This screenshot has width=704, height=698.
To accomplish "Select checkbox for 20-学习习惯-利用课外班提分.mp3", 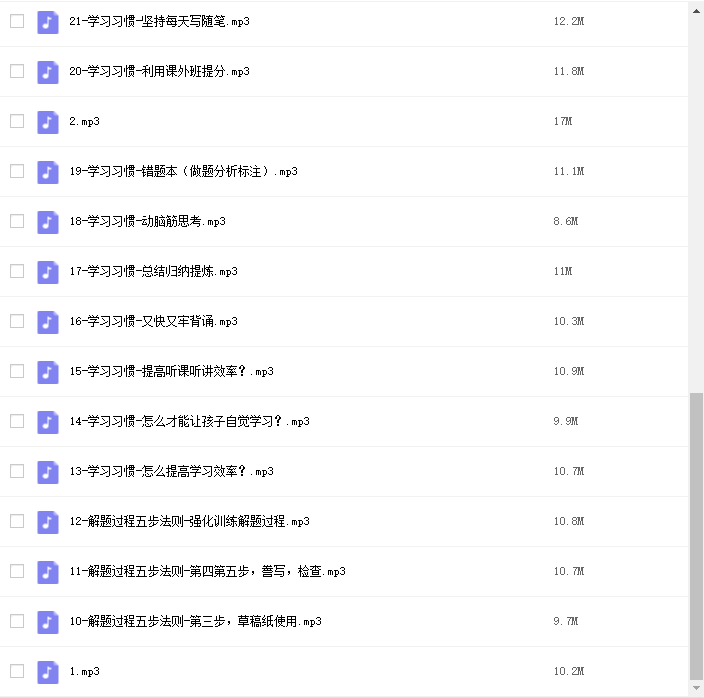I will point(17,71).
